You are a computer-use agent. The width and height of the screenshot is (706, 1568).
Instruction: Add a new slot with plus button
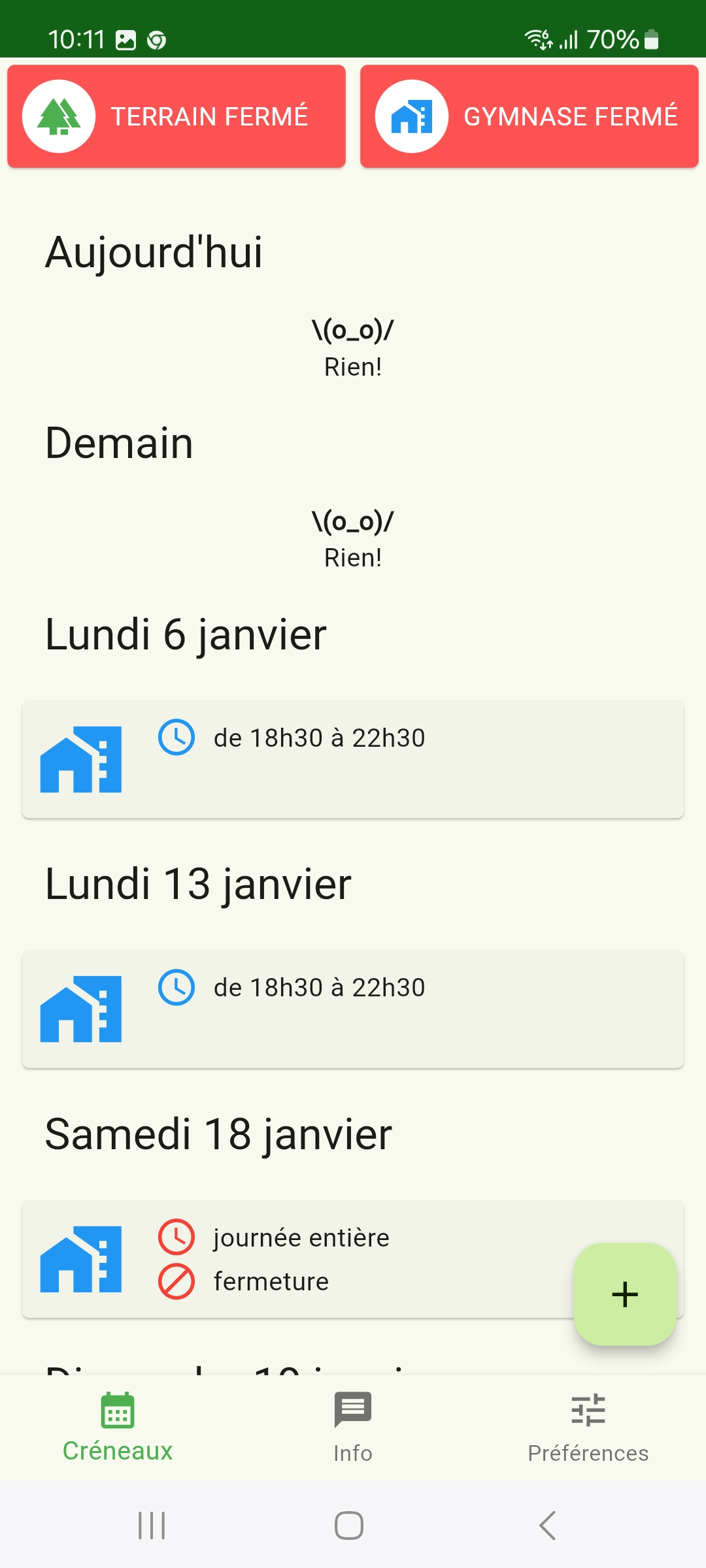coord(624,1294)
